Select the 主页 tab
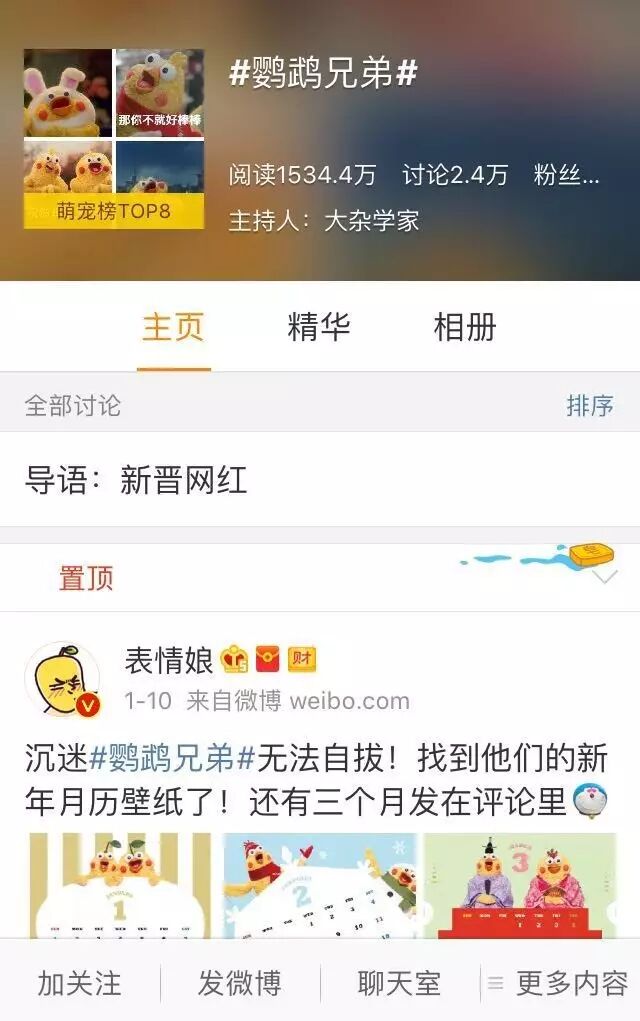This screenshot has height=1021, width=640. 173,327
